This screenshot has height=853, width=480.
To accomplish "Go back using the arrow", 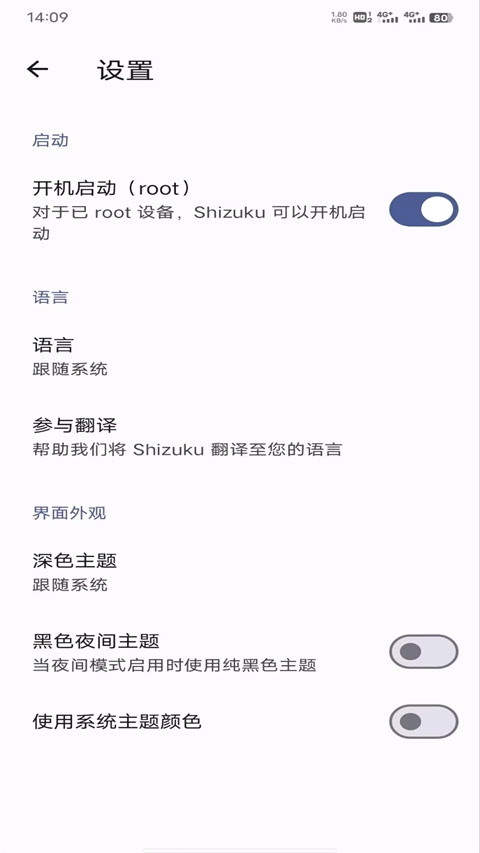I will click(x=38, y=69).
